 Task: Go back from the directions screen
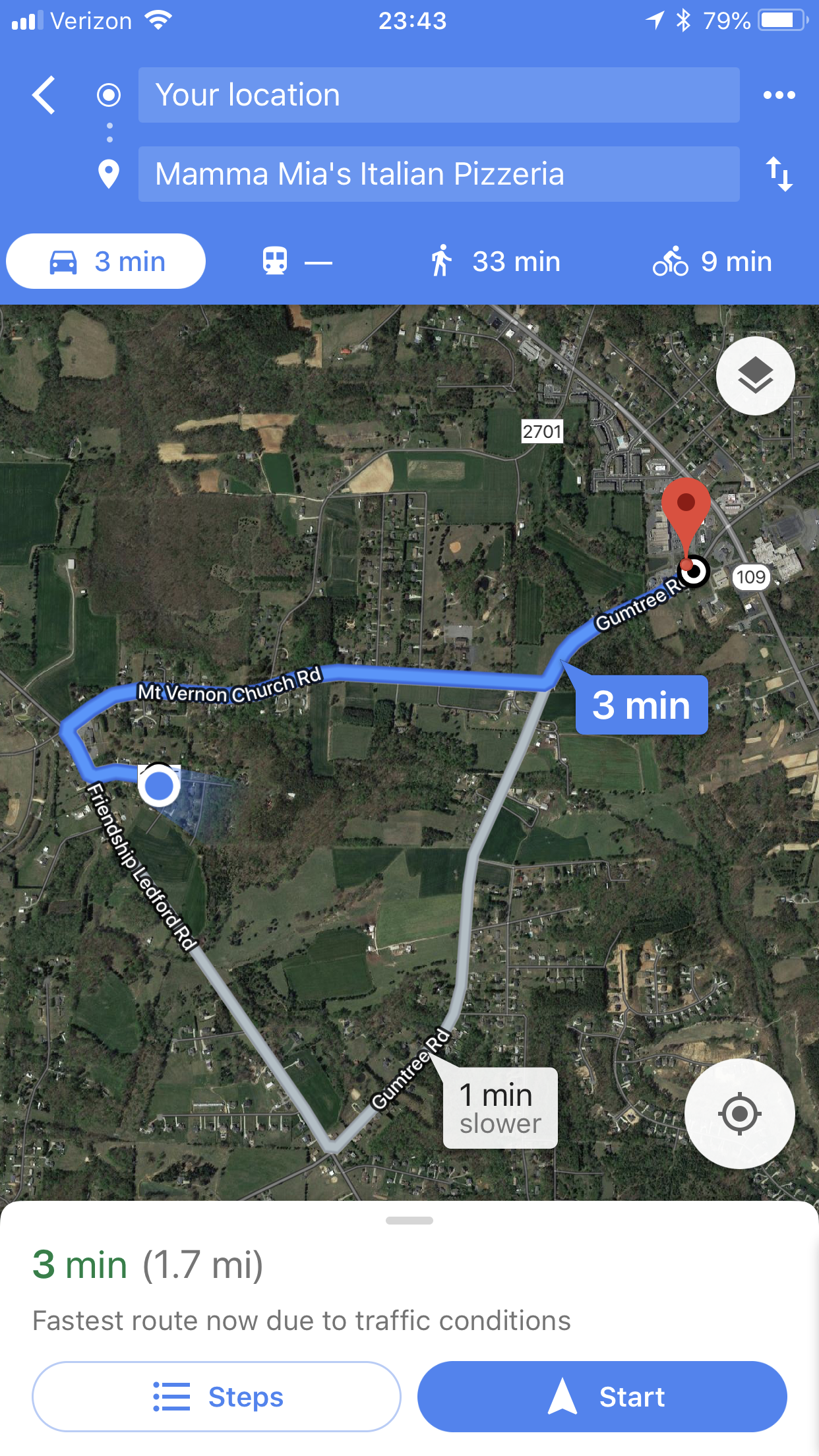pos(44,95)
